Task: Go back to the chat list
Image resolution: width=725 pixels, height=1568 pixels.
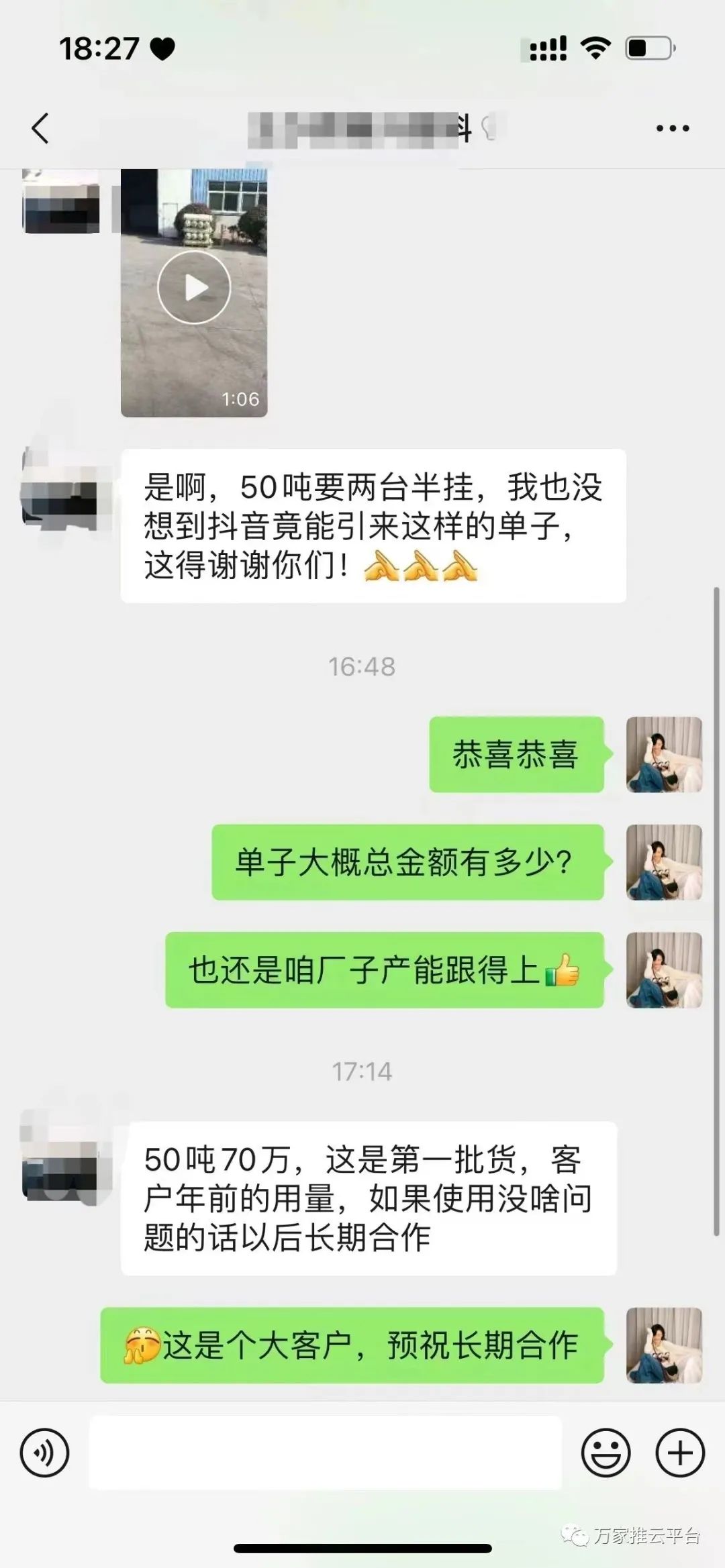Action: pos(40,128)
